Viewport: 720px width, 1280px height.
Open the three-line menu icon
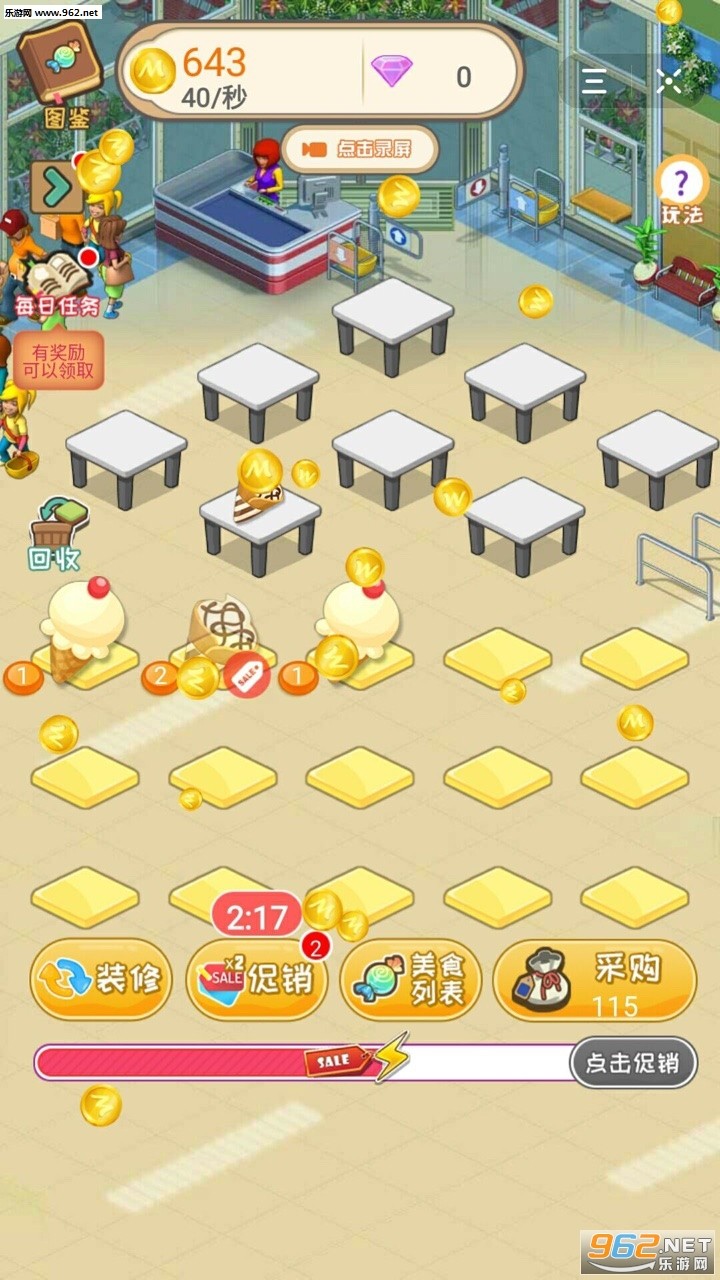595,81
